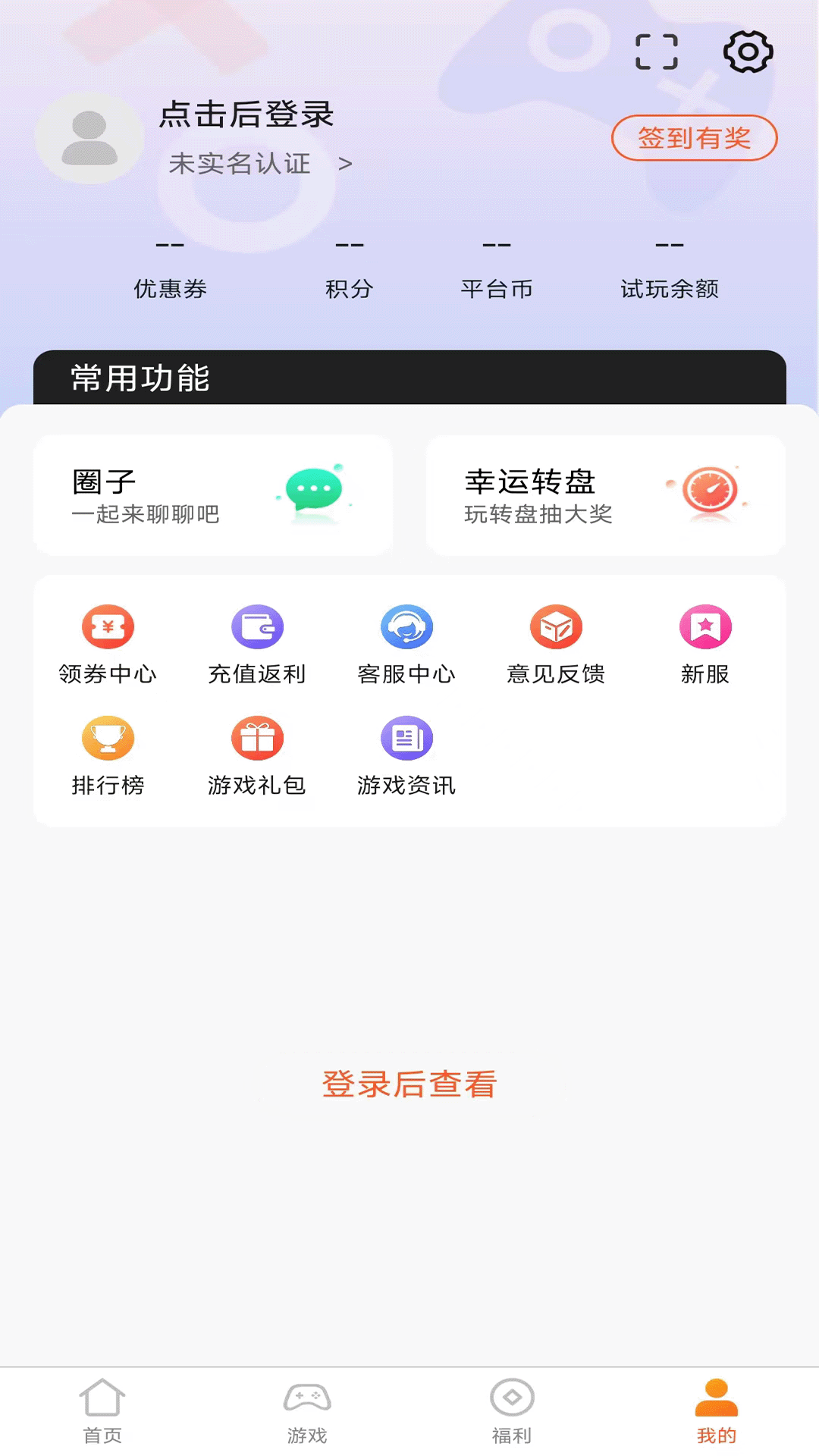Screen dimensions: 819x1456
Task: Tap 点击后登录 to log in
Action: [246, 115]
